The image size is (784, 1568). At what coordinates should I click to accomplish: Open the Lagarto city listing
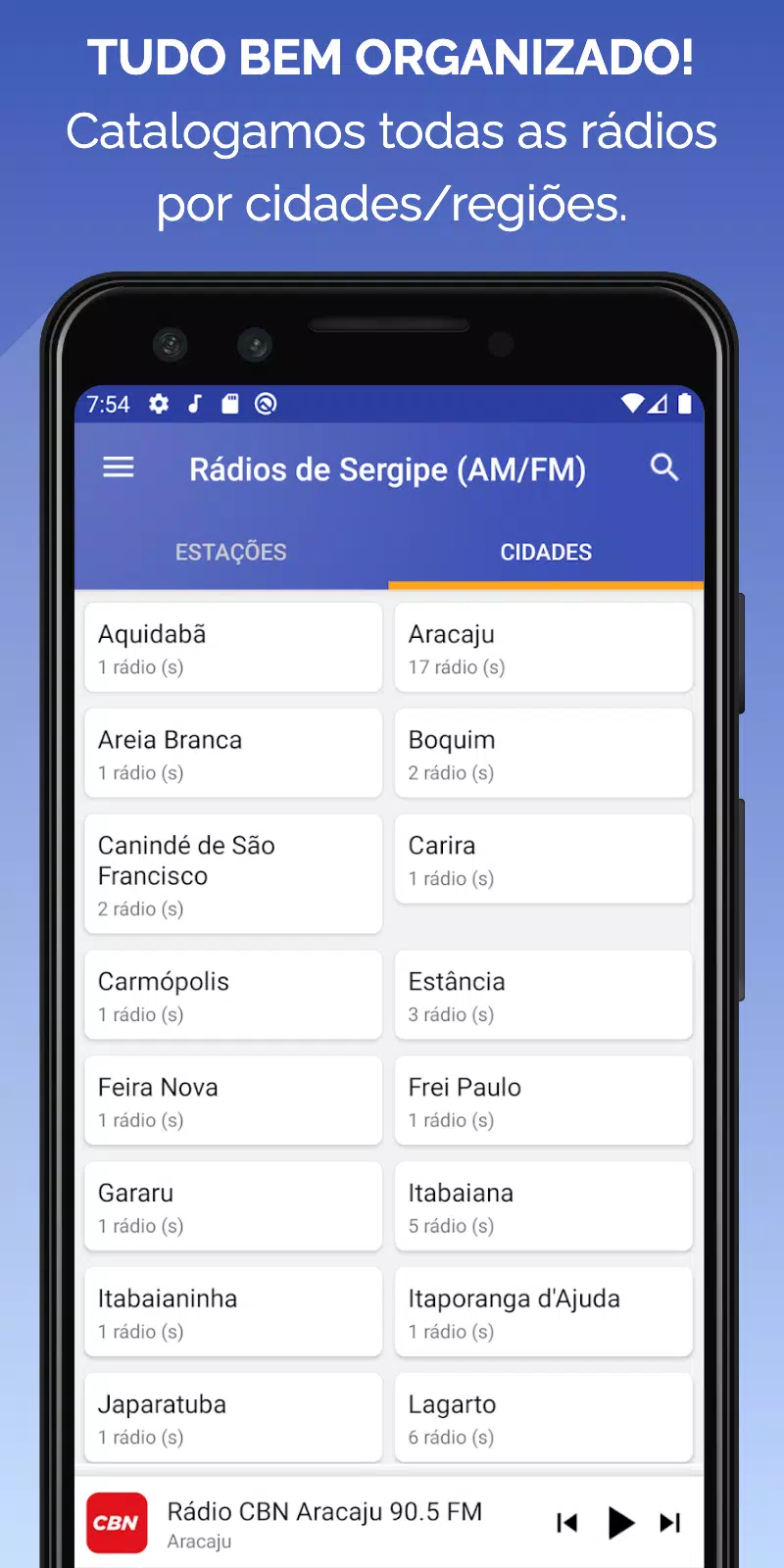(543, 1417)
